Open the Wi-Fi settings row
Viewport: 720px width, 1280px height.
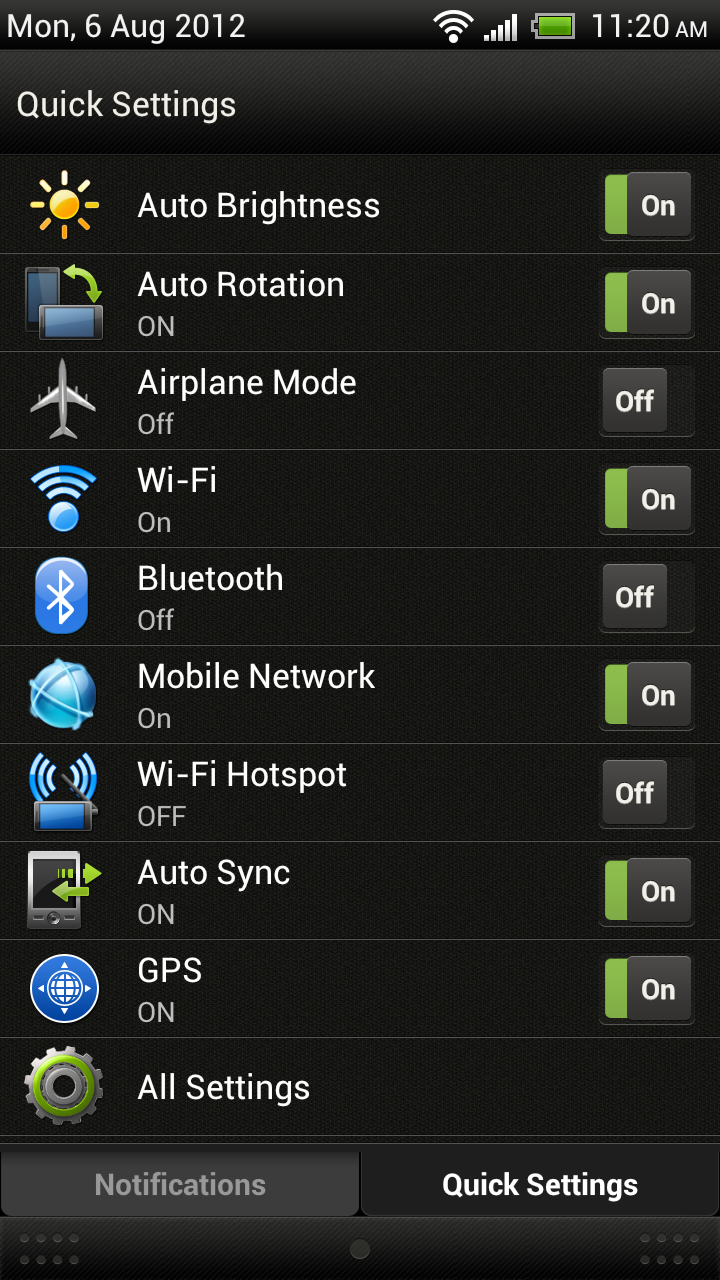click(300, 500)
